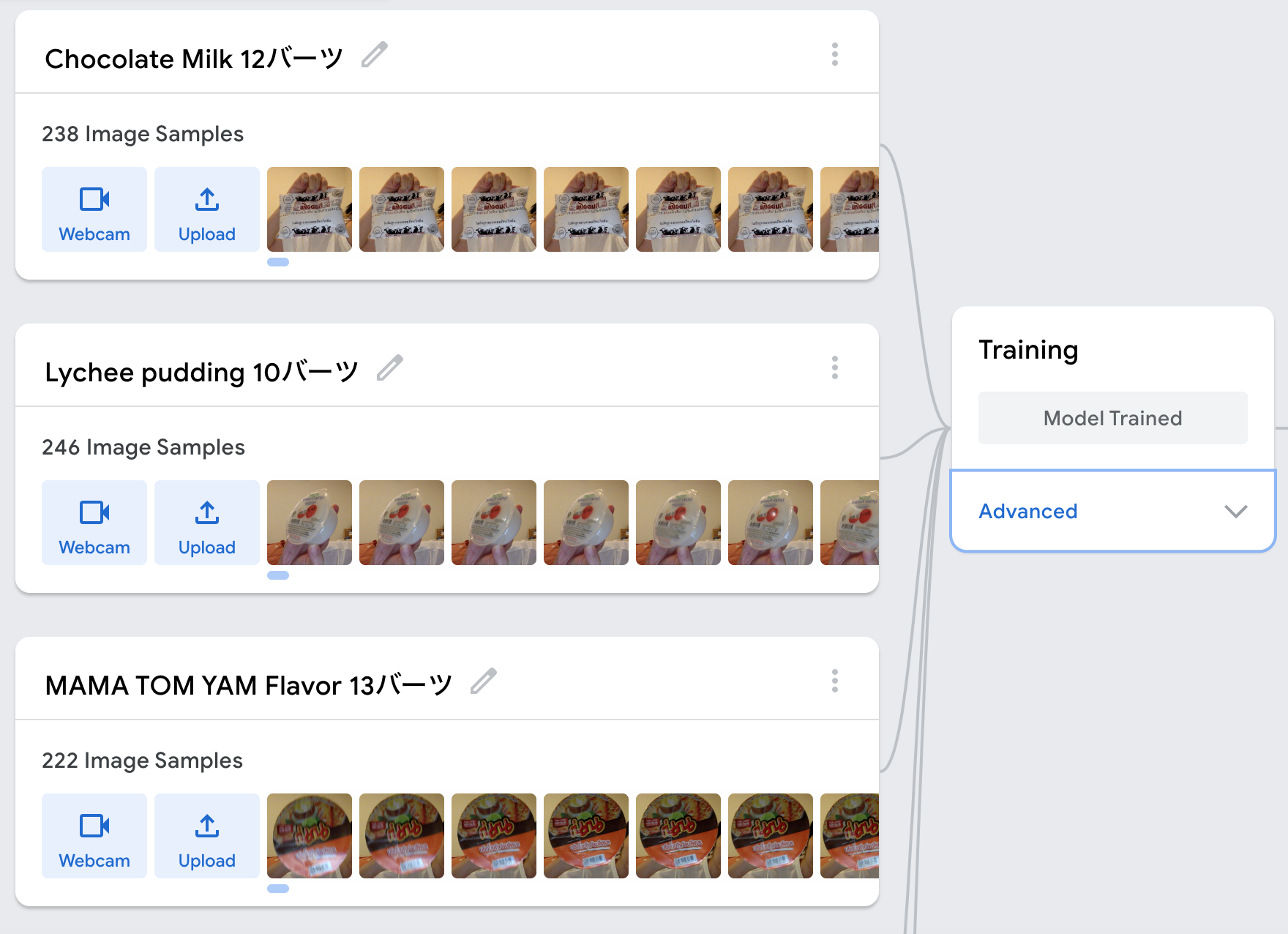Edit the Lychee pudding class name

[389, 368]
